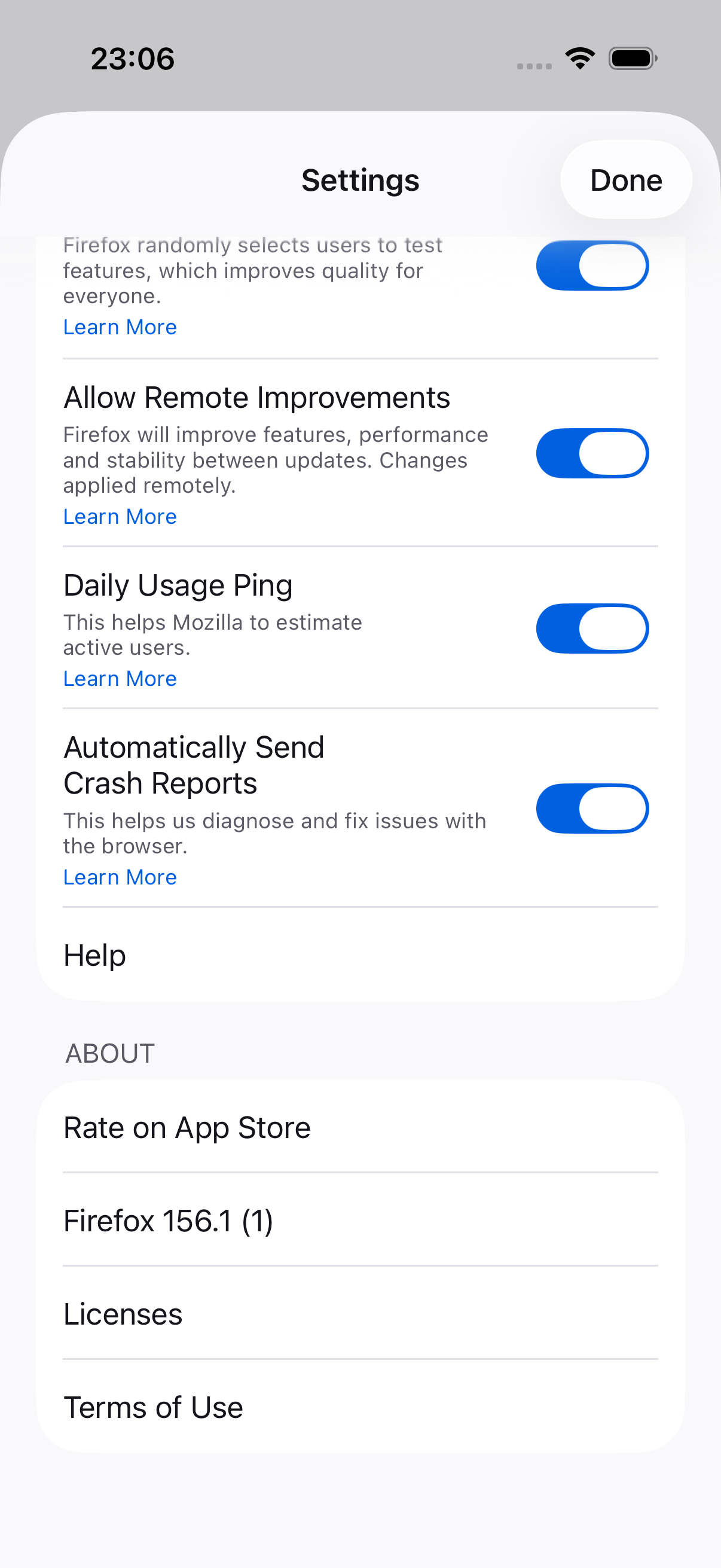Toggle the feature testing studies switch

(592, 266)
